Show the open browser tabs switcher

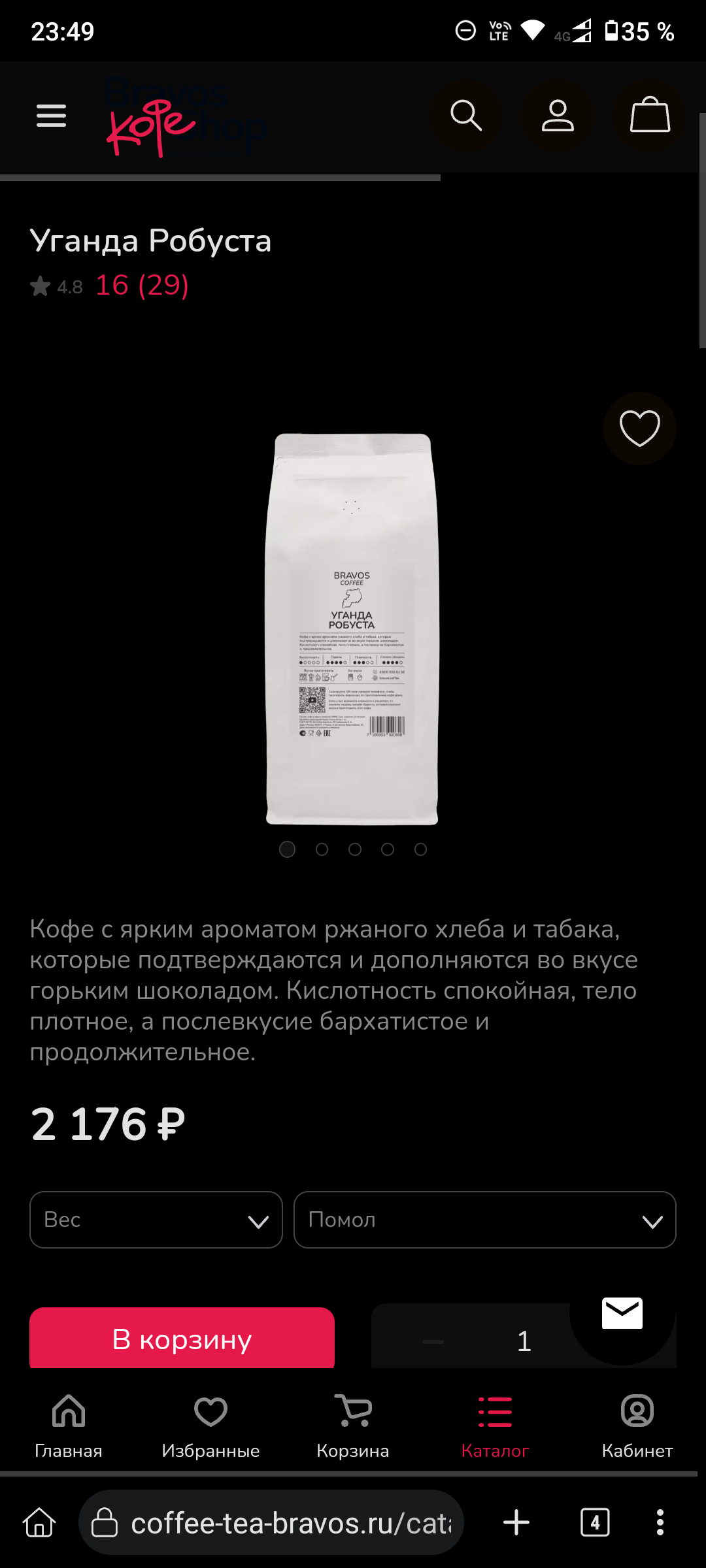pyautogui.click(x=595, y=1523)
